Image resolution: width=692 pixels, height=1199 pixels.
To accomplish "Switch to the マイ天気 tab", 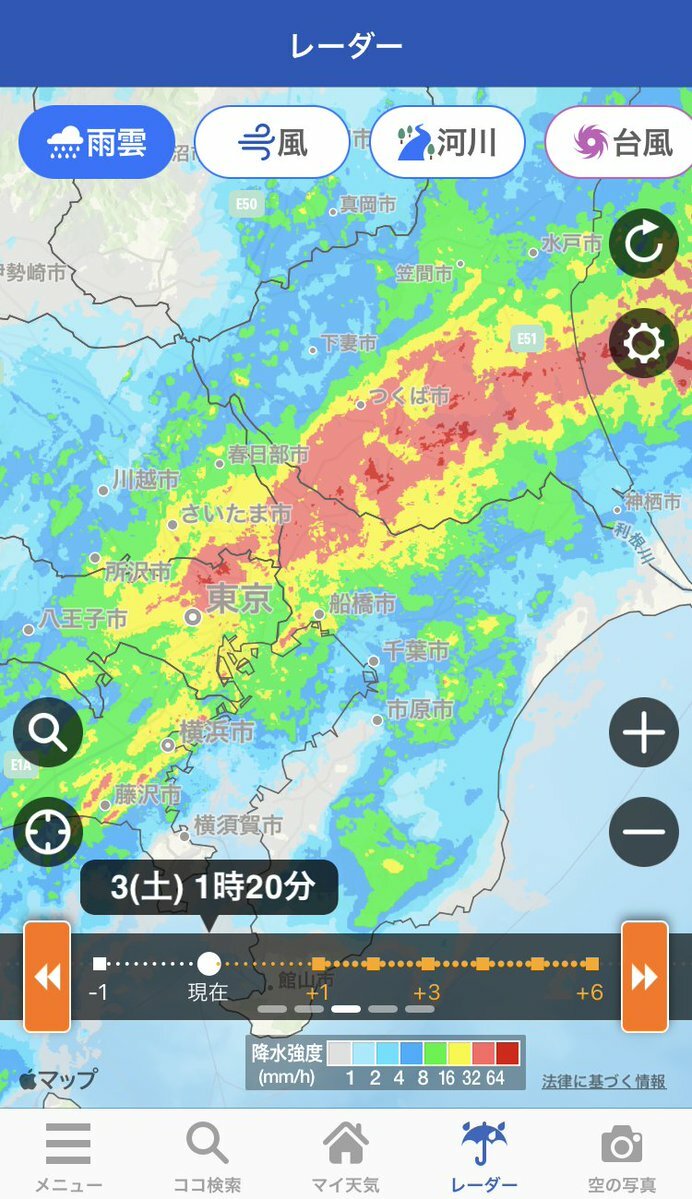I will point(346,1156).
